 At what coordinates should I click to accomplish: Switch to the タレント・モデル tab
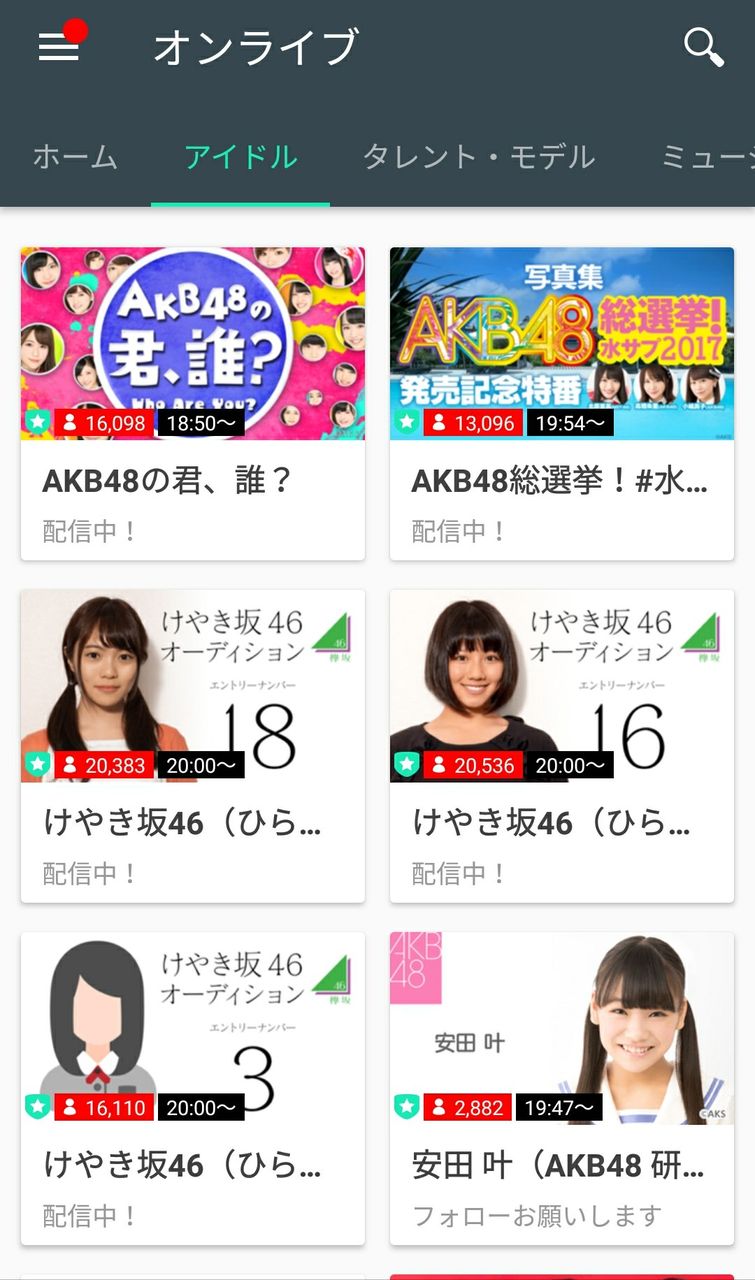[x=478, y=157]
